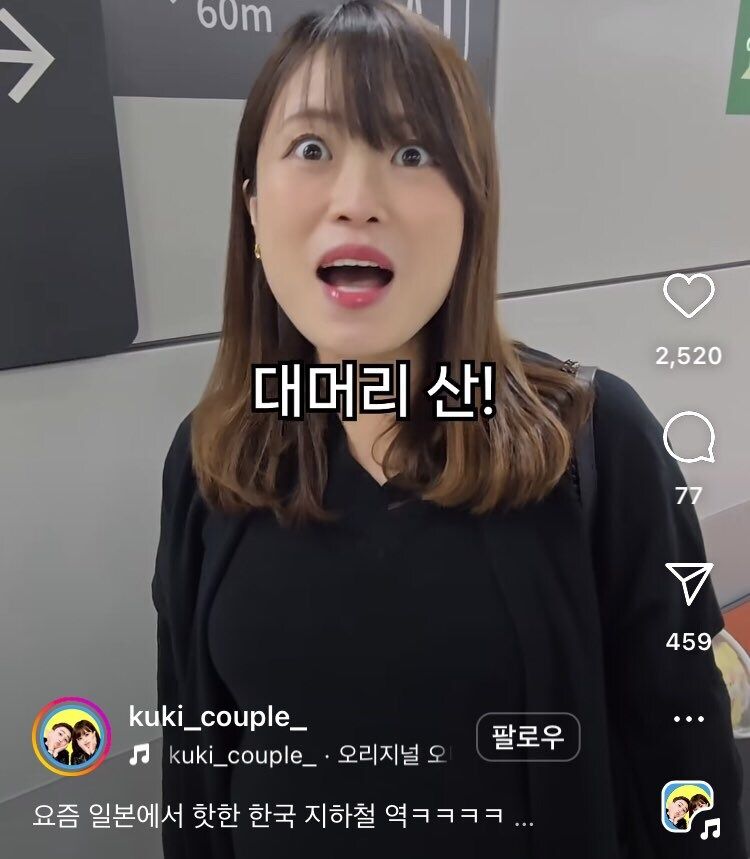Open the comments on this reel
The image size is (750, 859).
tap(689, 439)
